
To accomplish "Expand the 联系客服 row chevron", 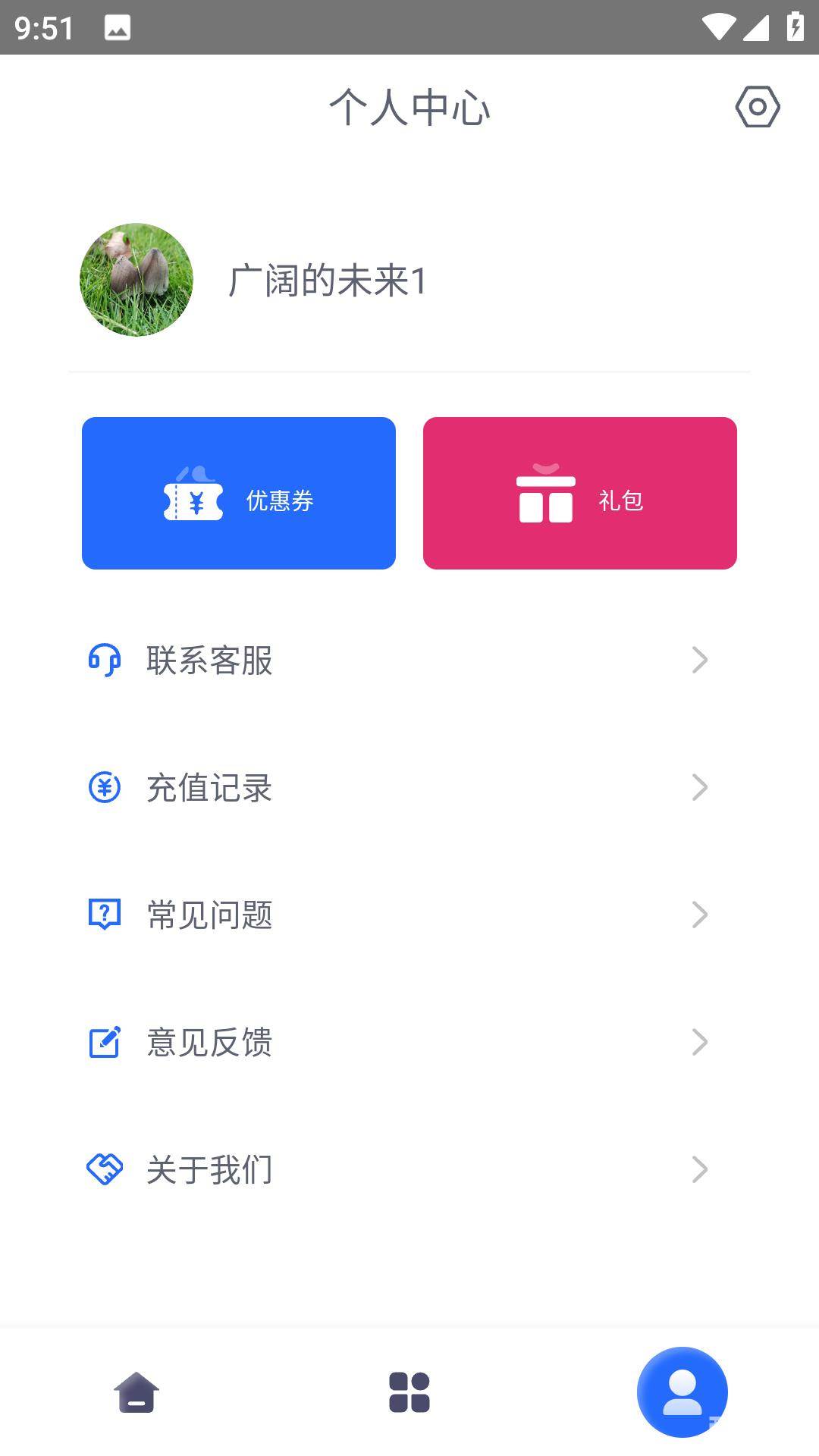I will (699, 660).
